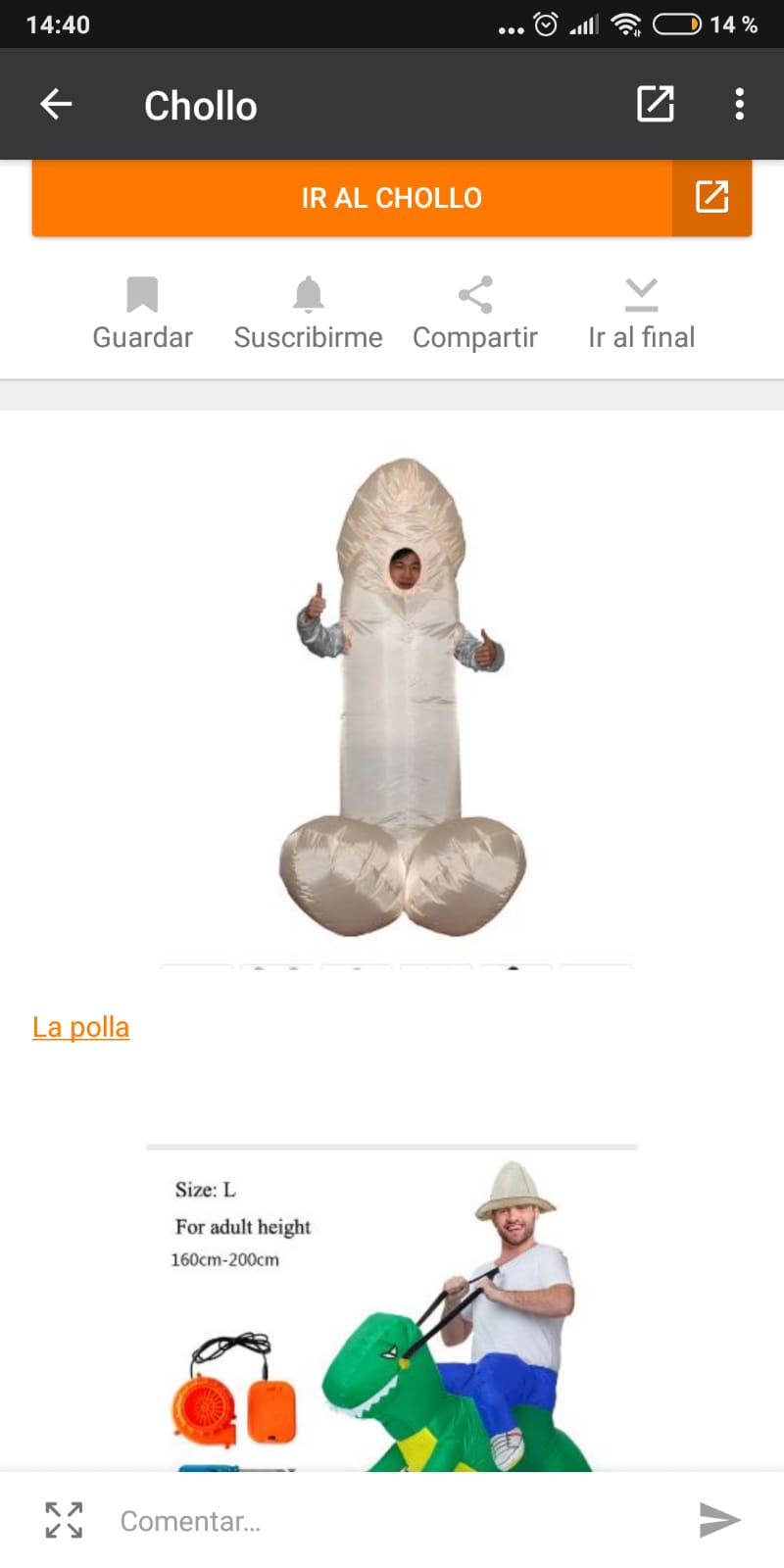This screenshot has height=1568, width=784.
Task: Save the deal with Guardar
Action: 142,314
